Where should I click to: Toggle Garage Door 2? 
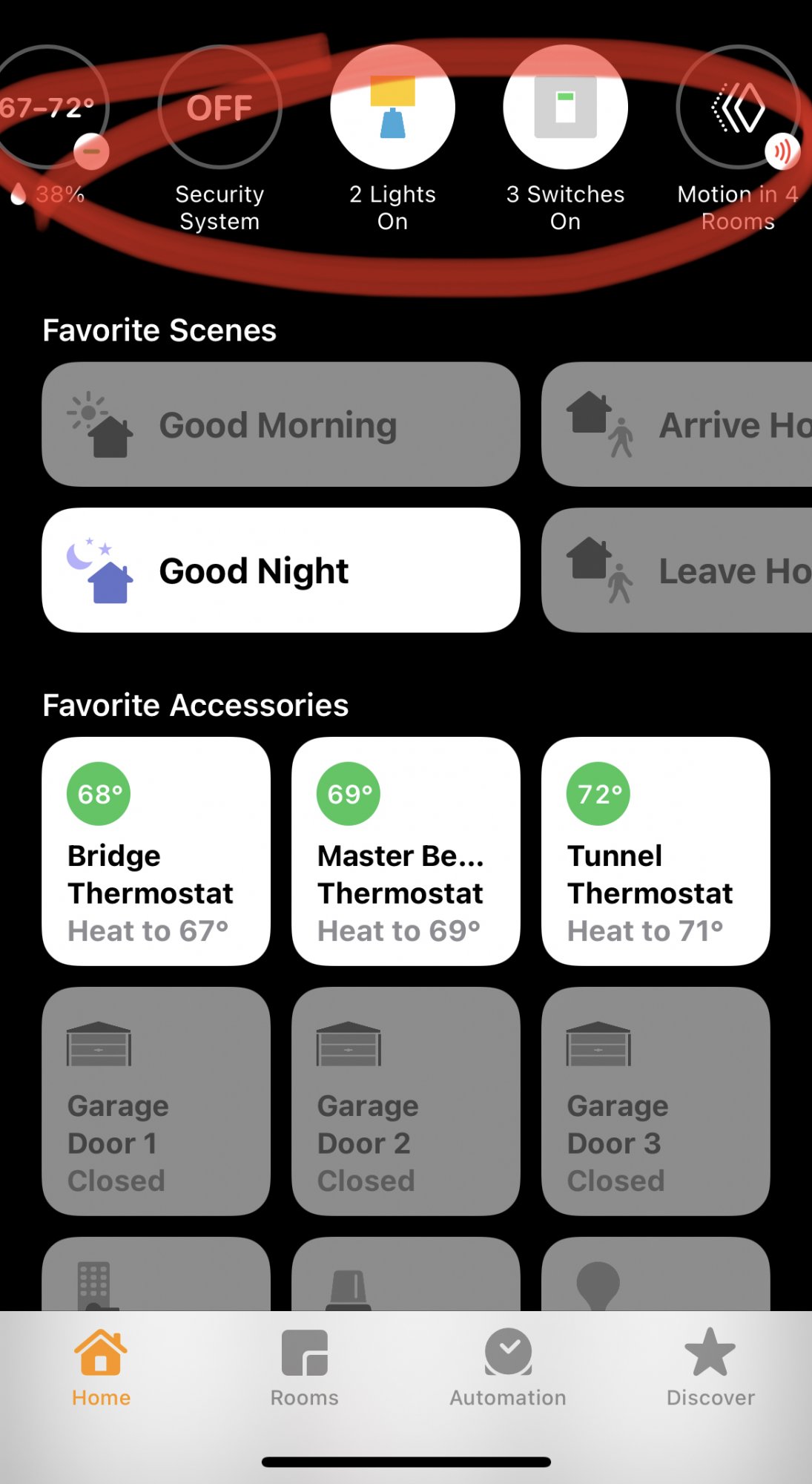[x=406, y=1101]
